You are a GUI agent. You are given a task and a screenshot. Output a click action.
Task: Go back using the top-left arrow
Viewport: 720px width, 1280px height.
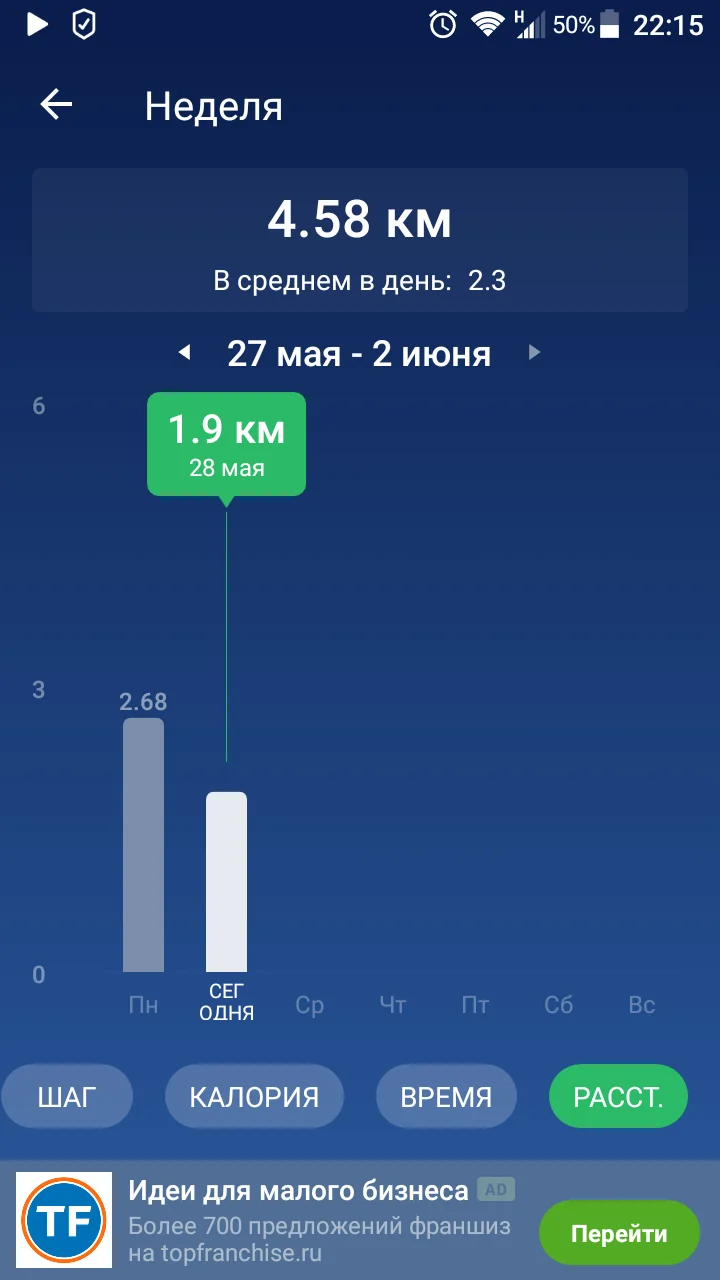point(56,105)
